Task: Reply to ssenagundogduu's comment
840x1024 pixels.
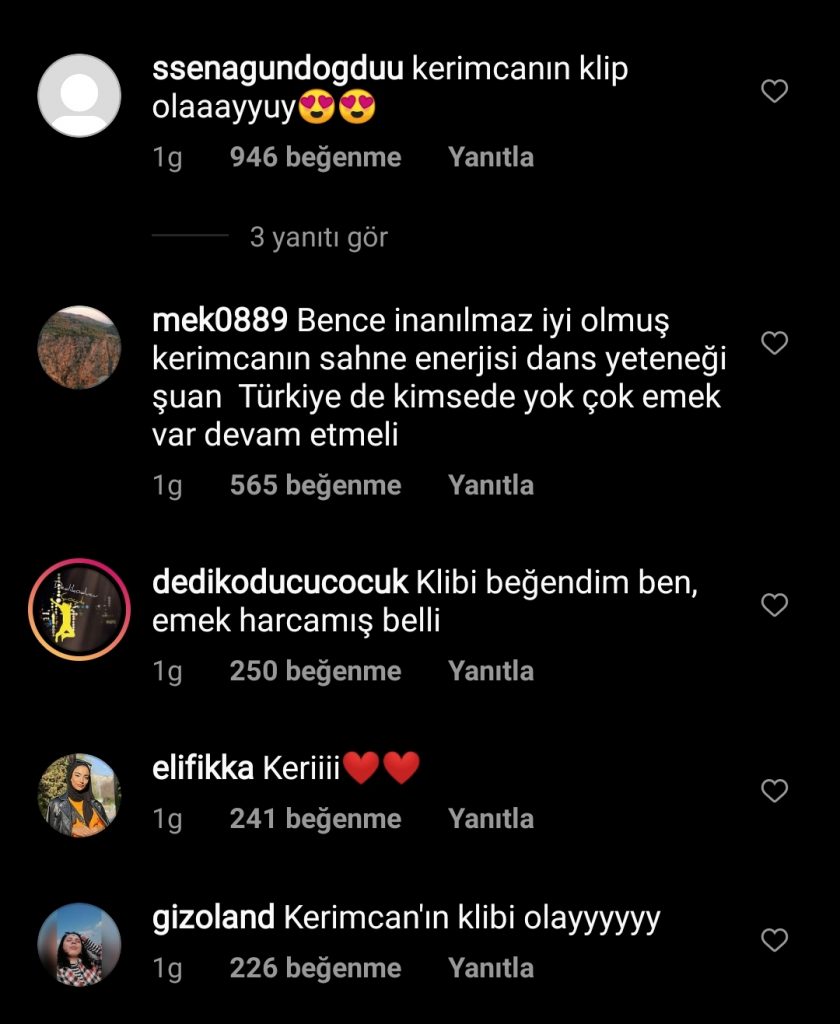Action: pyautogui.click(x=490, y=158)
